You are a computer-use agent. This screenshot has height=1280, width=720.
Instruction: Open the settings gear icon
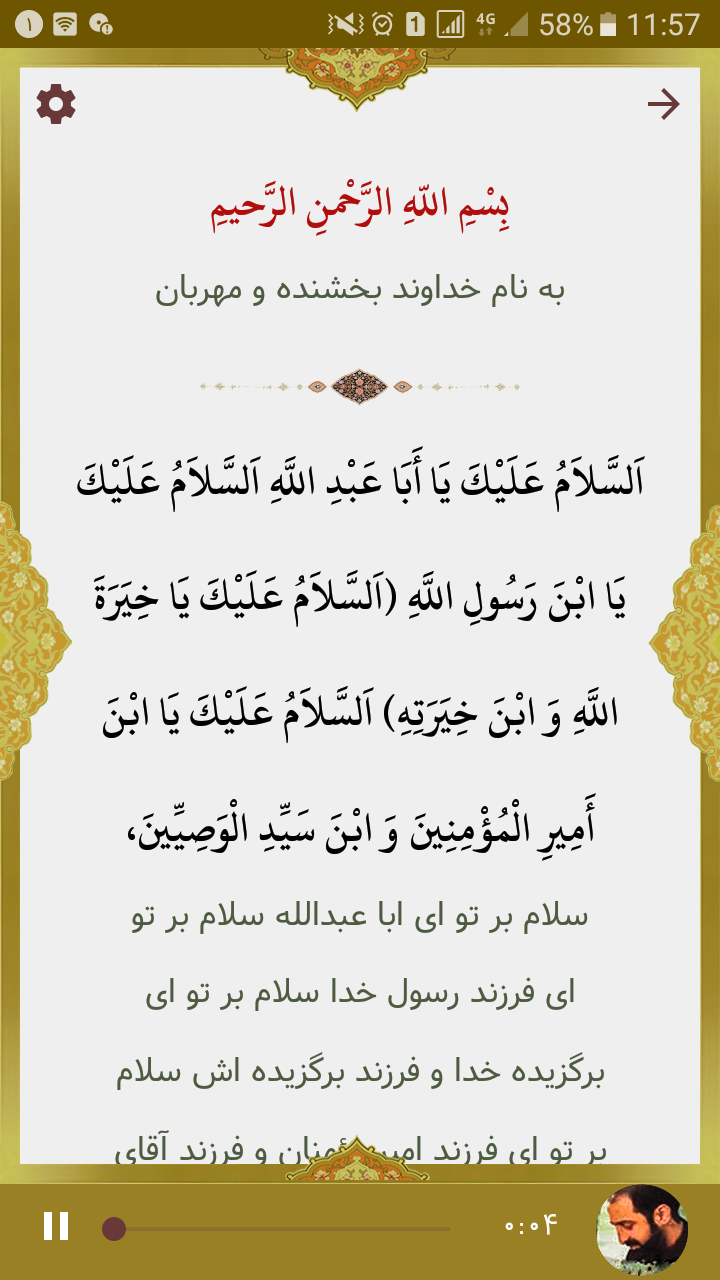[x=55, y=102]
